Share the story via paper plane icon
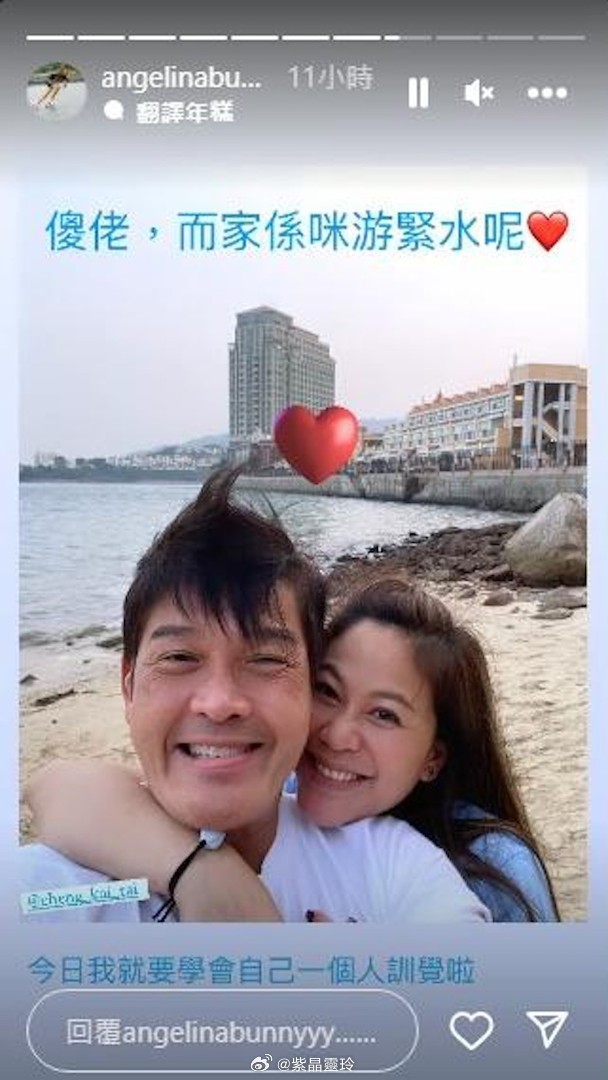This screenshot has height=1080, width=608. click(547, 1030)
